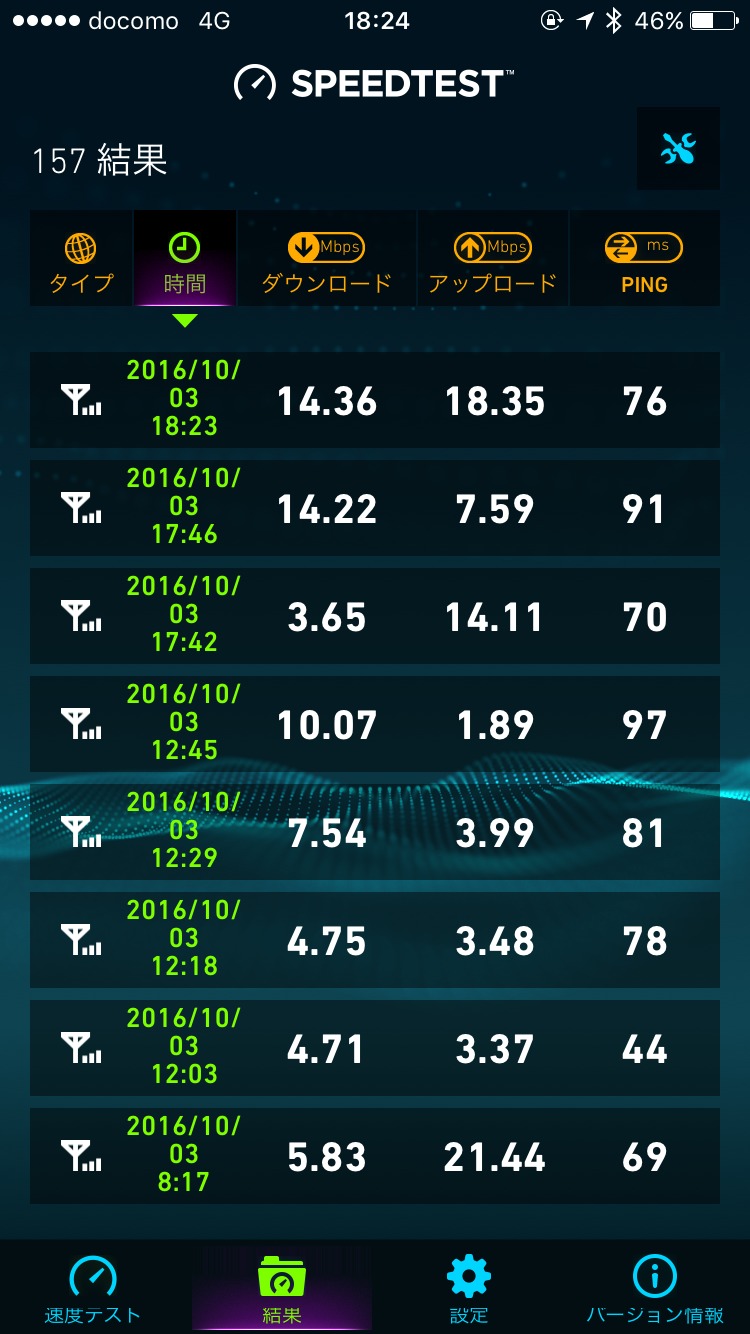The image size is (750, 1334).
Task: Go to the 設定 tab
Action: (469, 1288)
